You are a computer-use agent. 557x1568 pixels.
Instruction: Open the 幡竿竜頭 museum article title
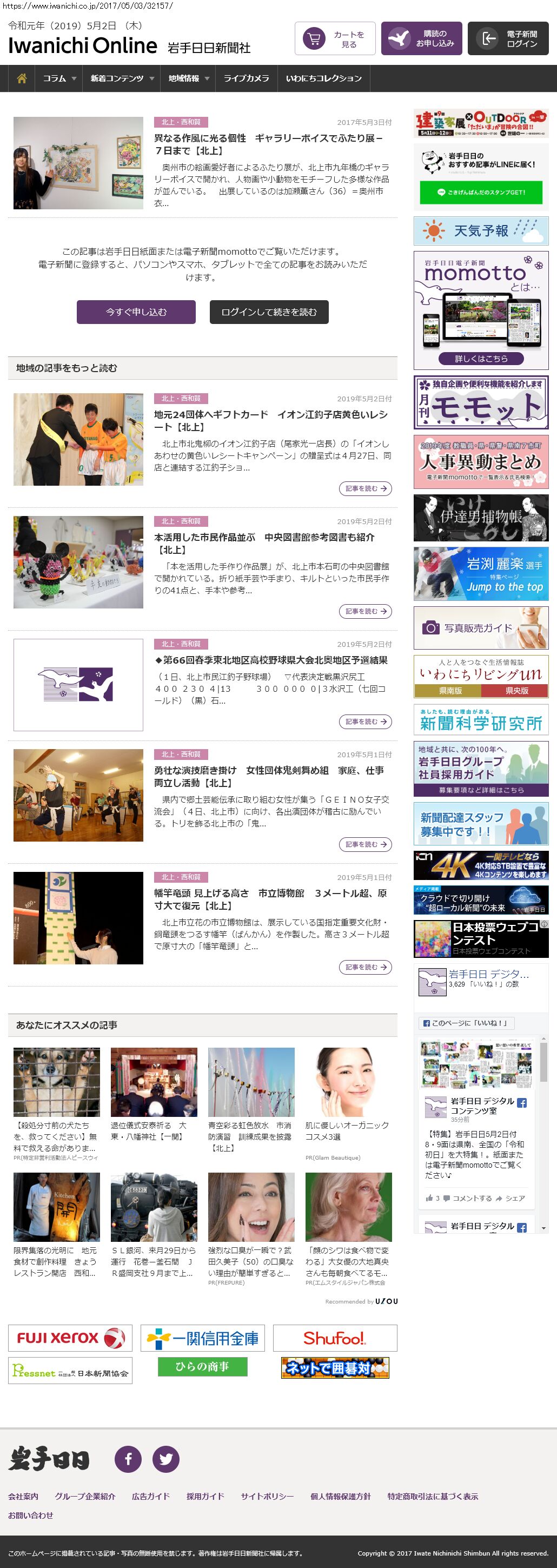click(271, 899)
